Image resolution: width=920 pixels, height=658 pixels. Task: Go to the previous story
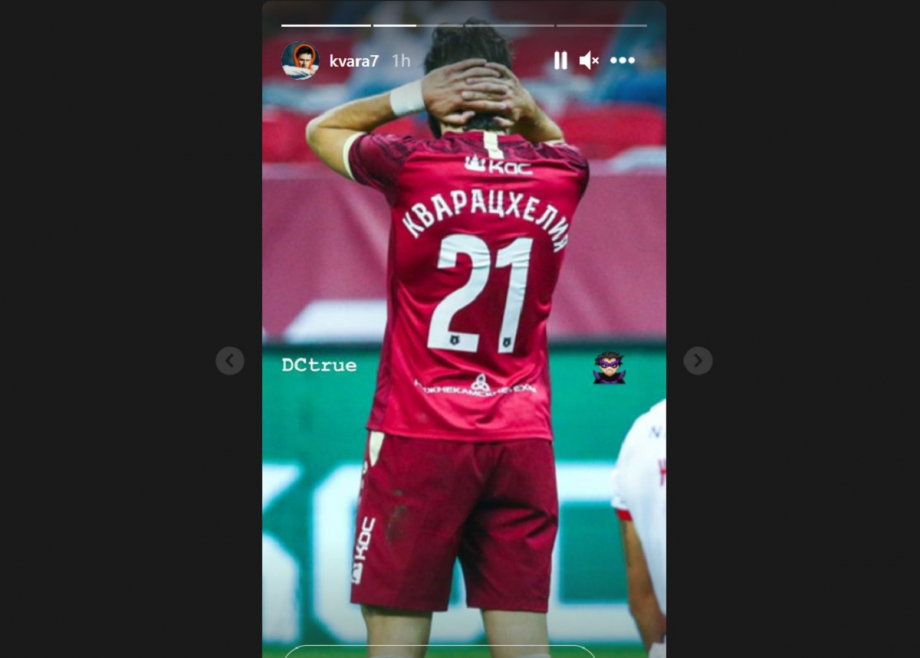pos(230,361)
